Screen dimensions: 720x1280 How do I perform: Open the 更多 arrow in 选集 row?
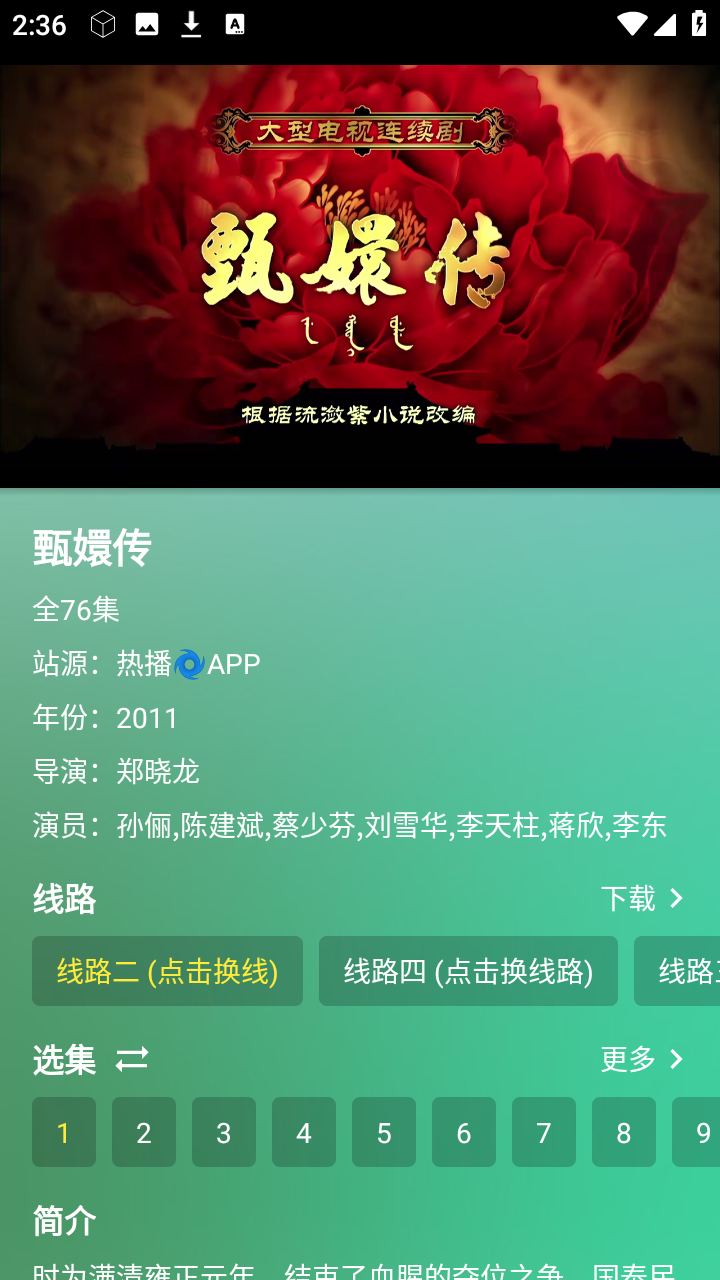676,1059
